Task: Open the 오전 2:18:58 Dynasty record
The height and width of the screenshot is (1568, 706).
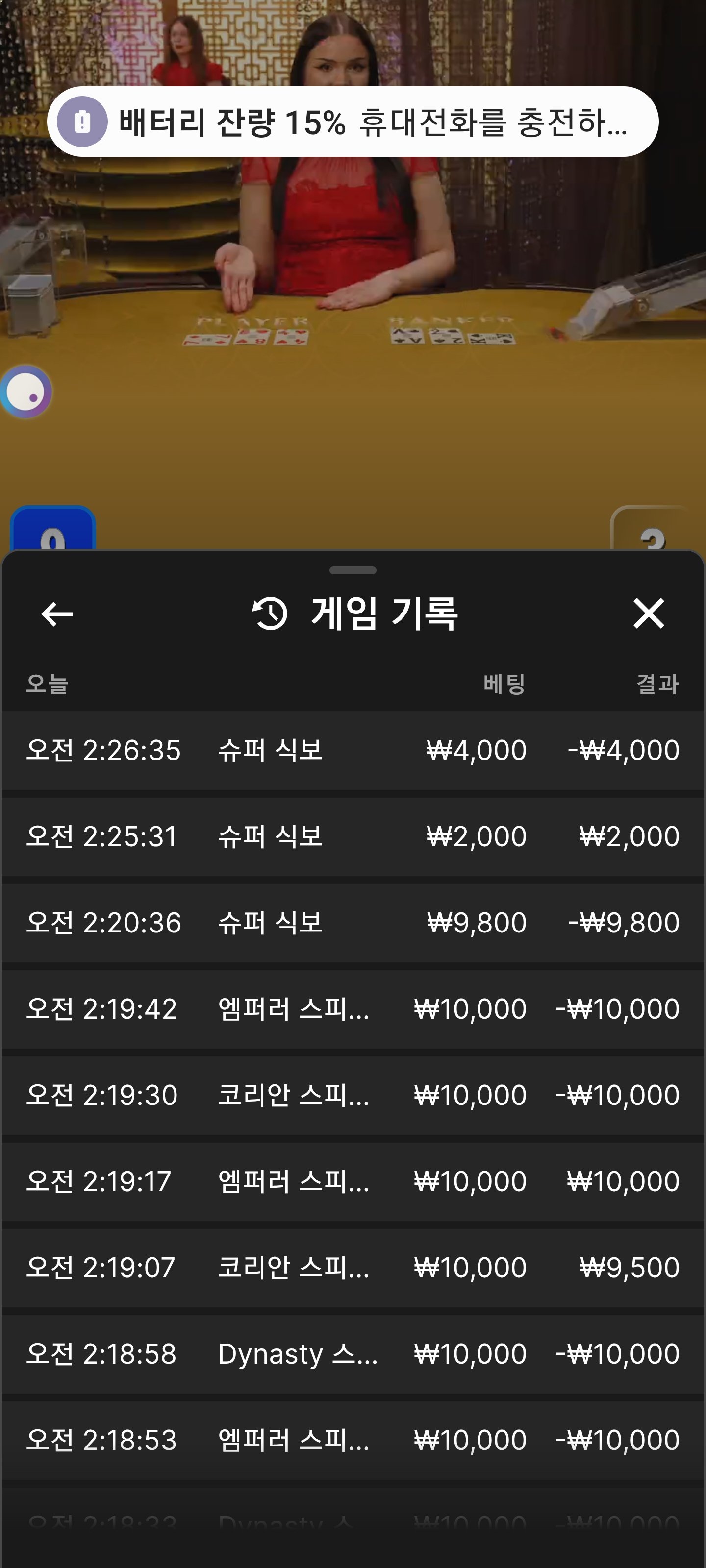Action: pos(353,1354)
